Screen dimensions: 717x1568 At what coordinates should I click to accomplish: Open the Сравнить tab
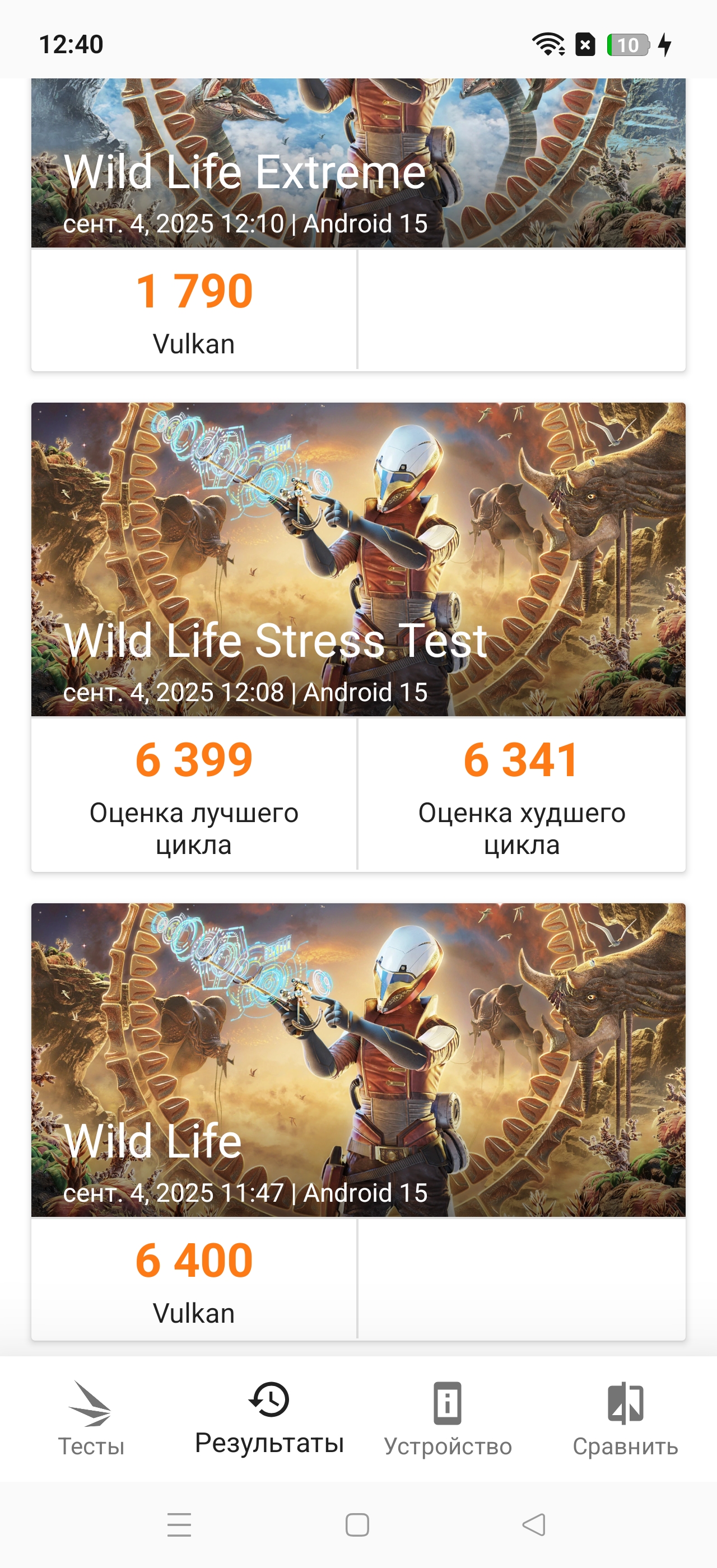click(625, 1420)
